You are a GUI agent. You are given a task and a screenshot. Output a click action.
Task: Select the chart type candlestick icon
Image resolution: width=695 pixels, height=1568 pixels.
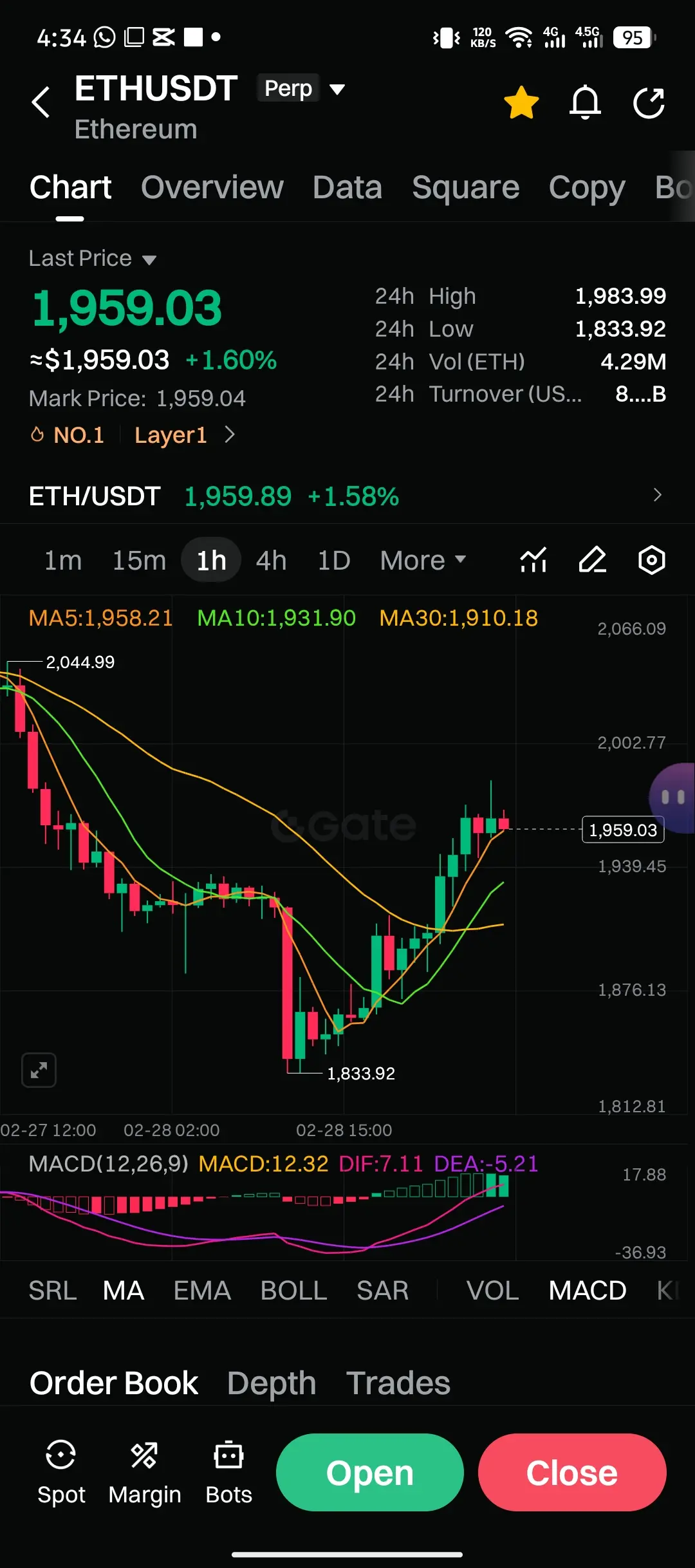click(x=532, y=560)
